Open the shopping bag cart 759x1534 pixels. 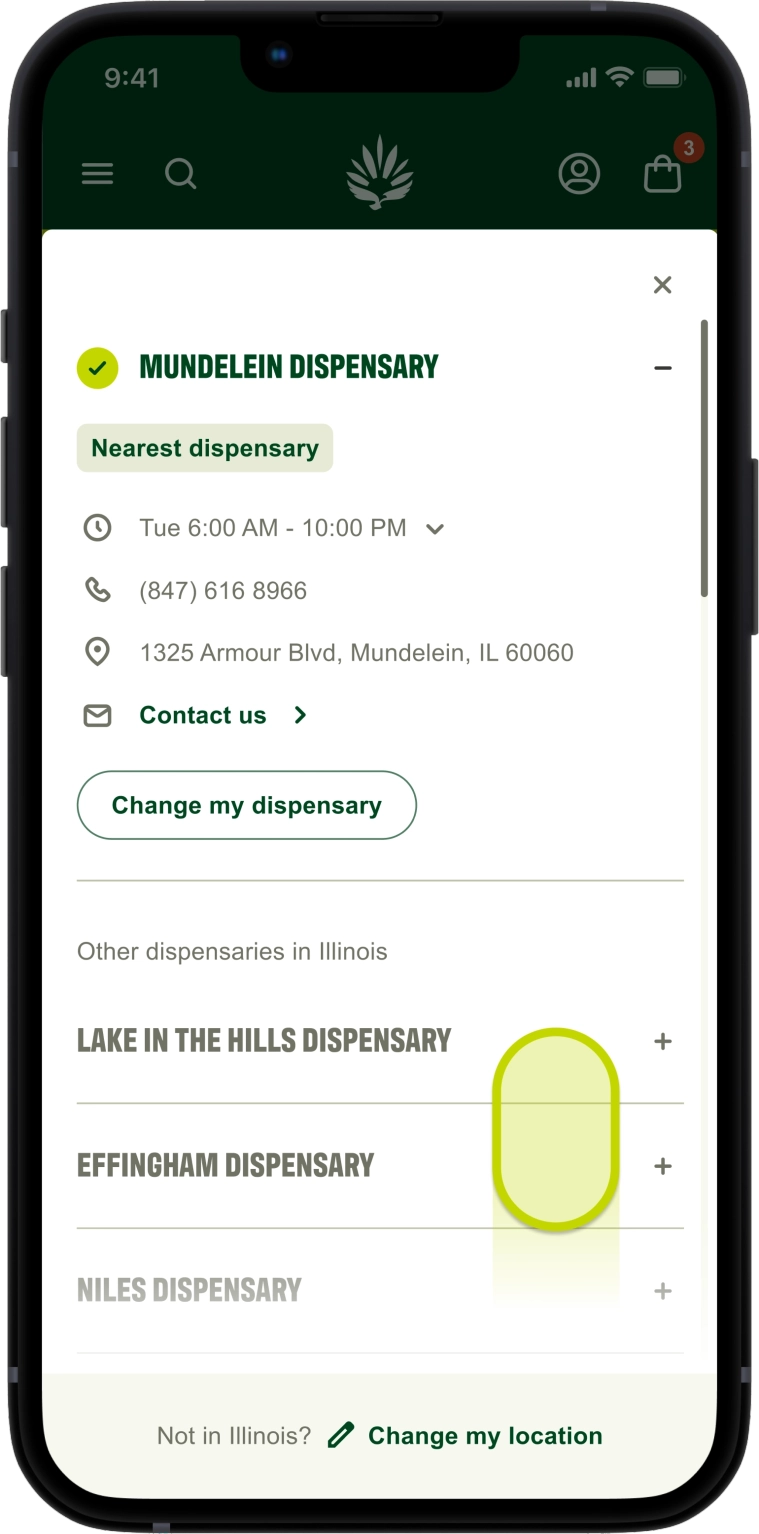click(x=662, y=174)
